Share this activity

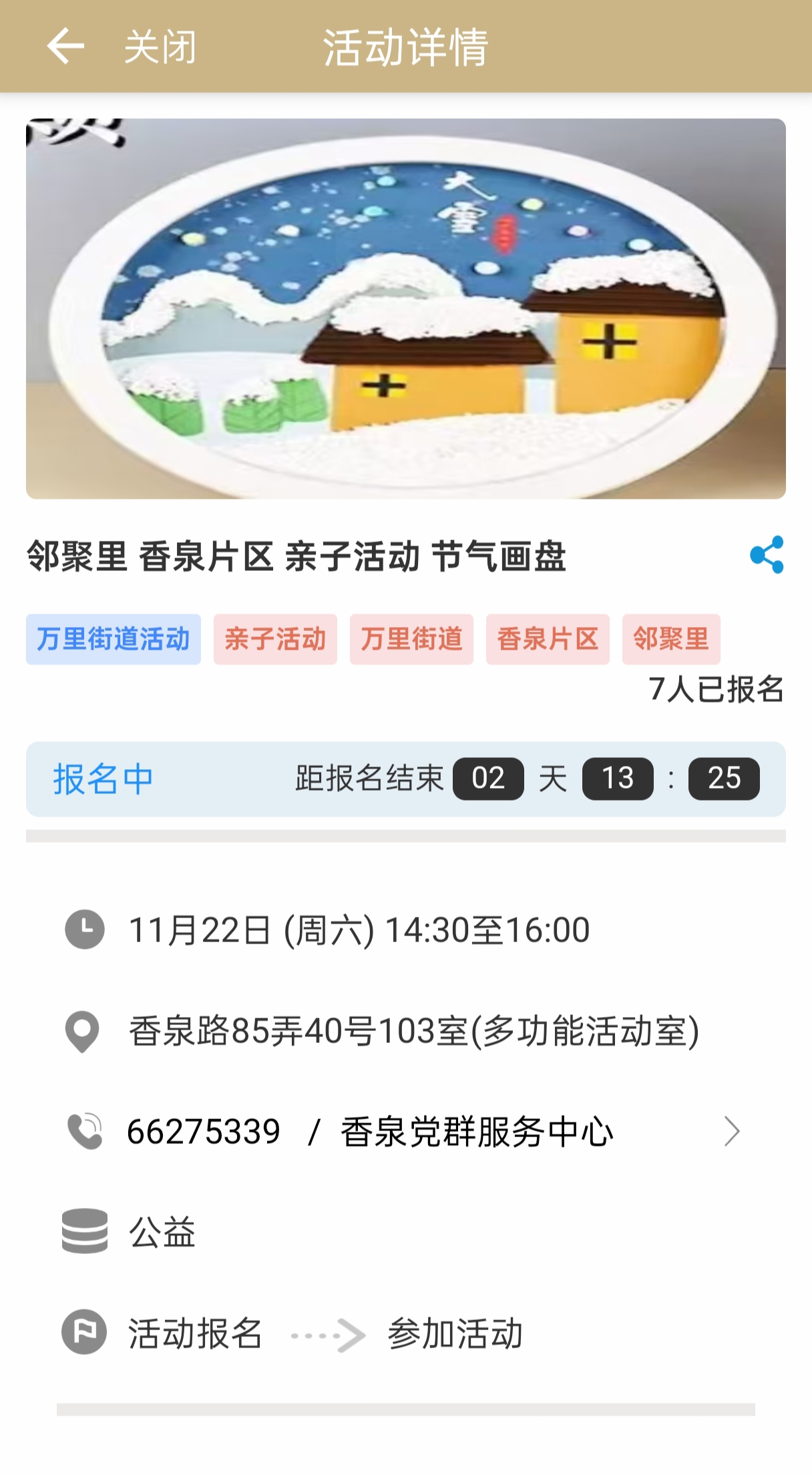click(x=766, y=554)
